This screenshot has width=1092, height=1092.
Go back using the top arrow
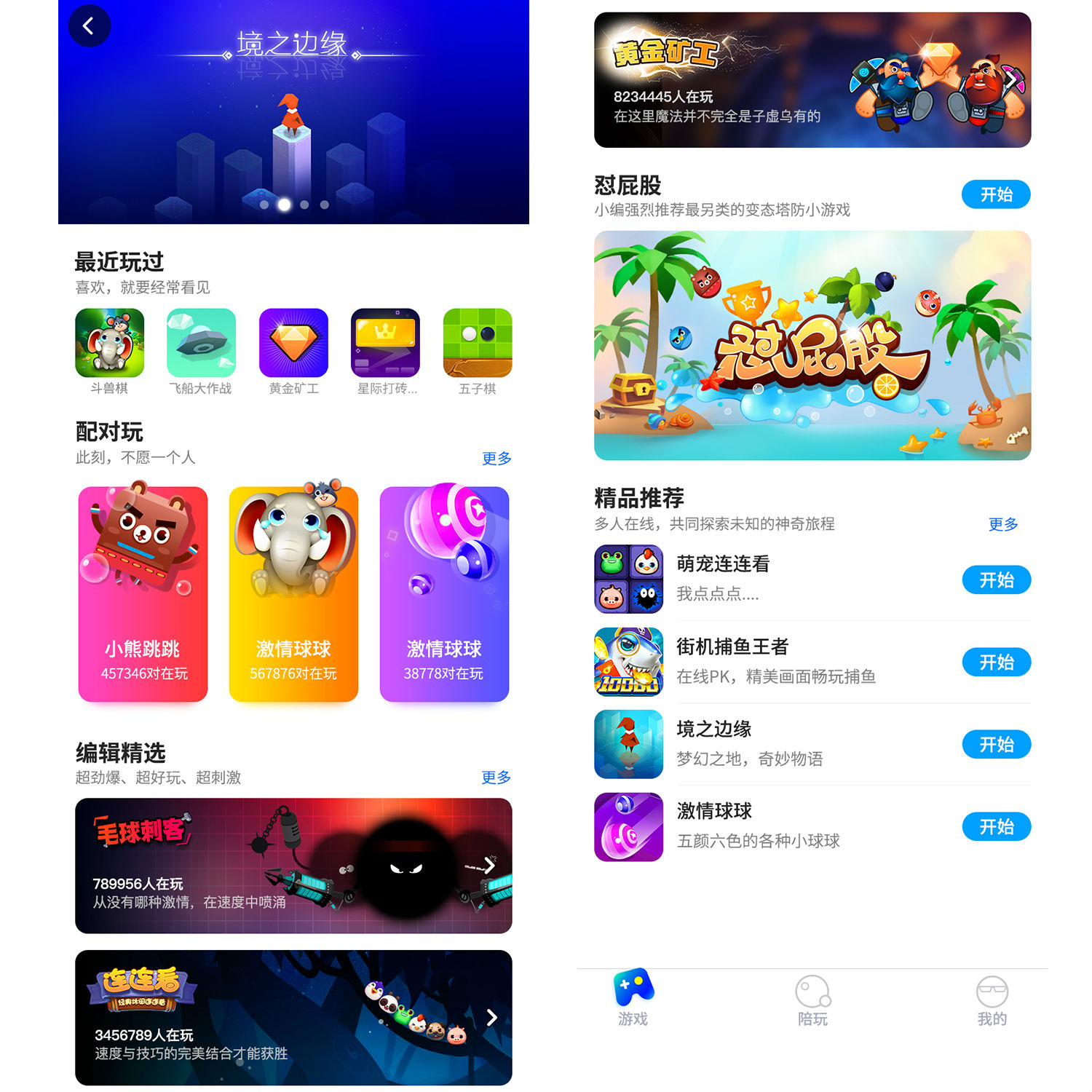(89, 26)
